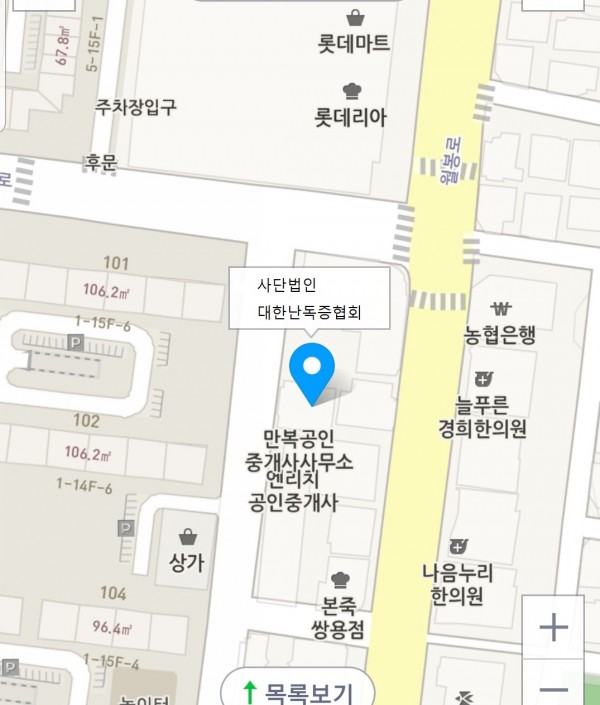Open 늘푸른 경희한의원 clinic marker
Screen dimensions: 600x705
coord(483,380)
